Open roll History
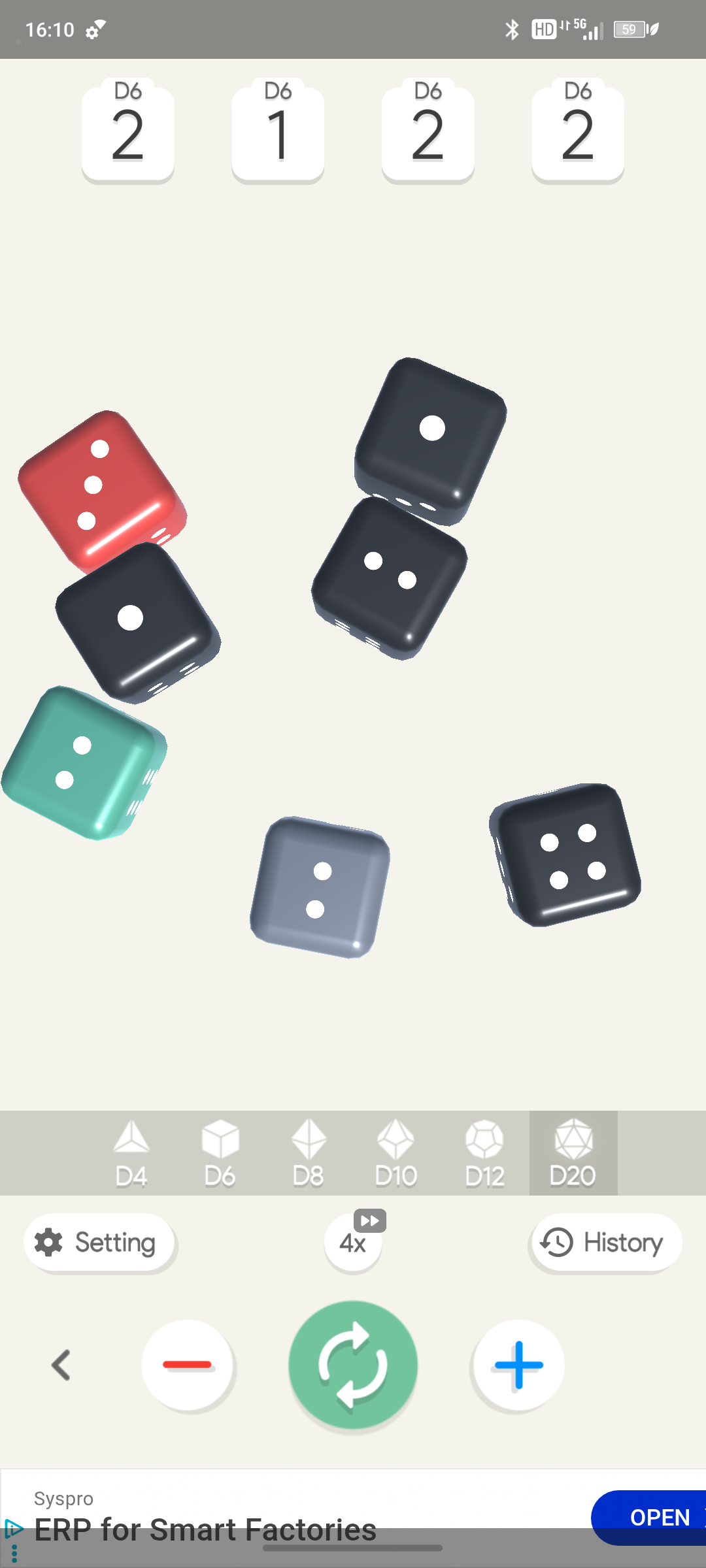The image size is (706, 1568). tap(605, 1242)
